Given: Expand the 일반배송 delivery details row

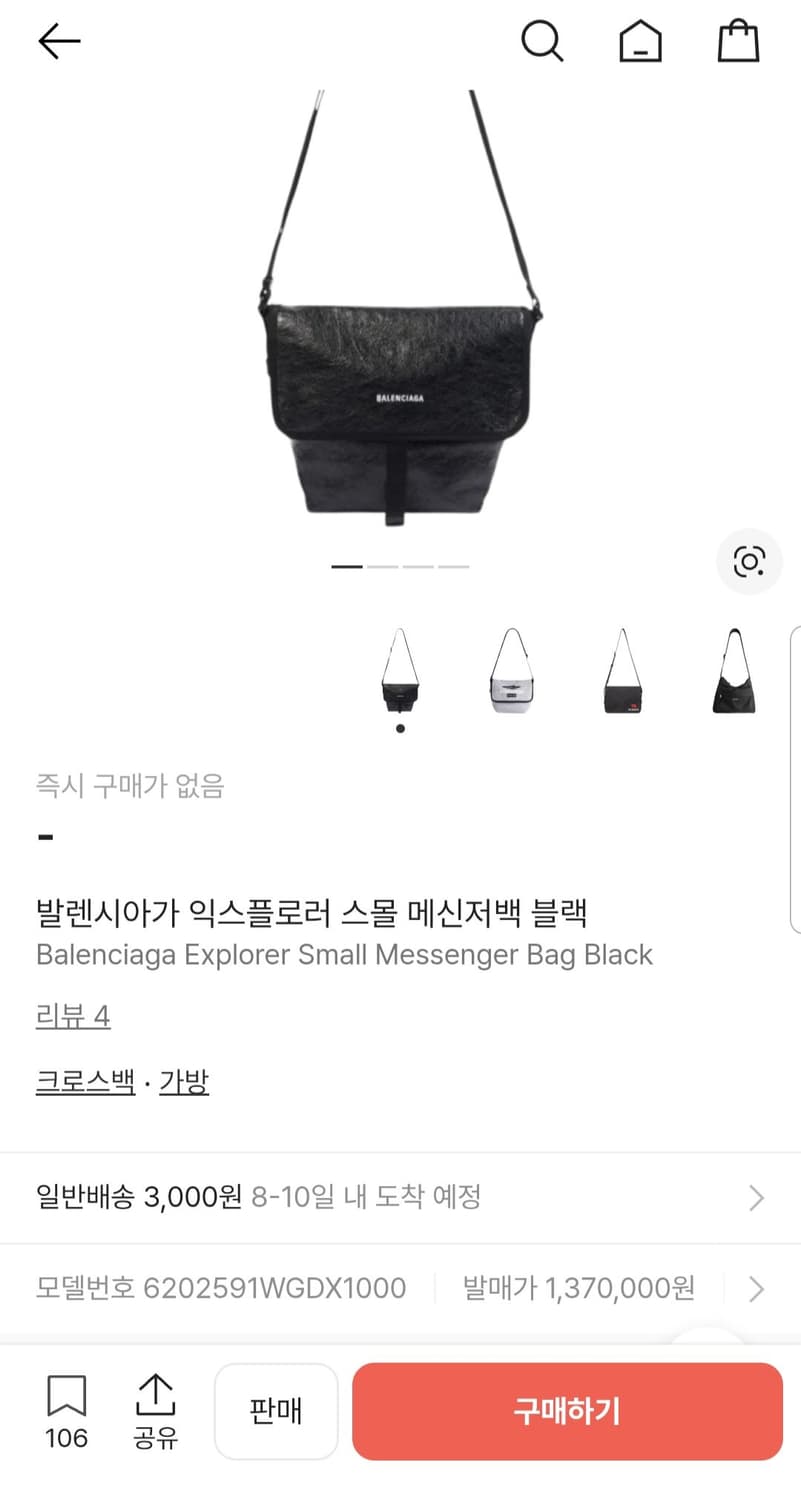Looking at the screenshot, I should point(400,1197).
